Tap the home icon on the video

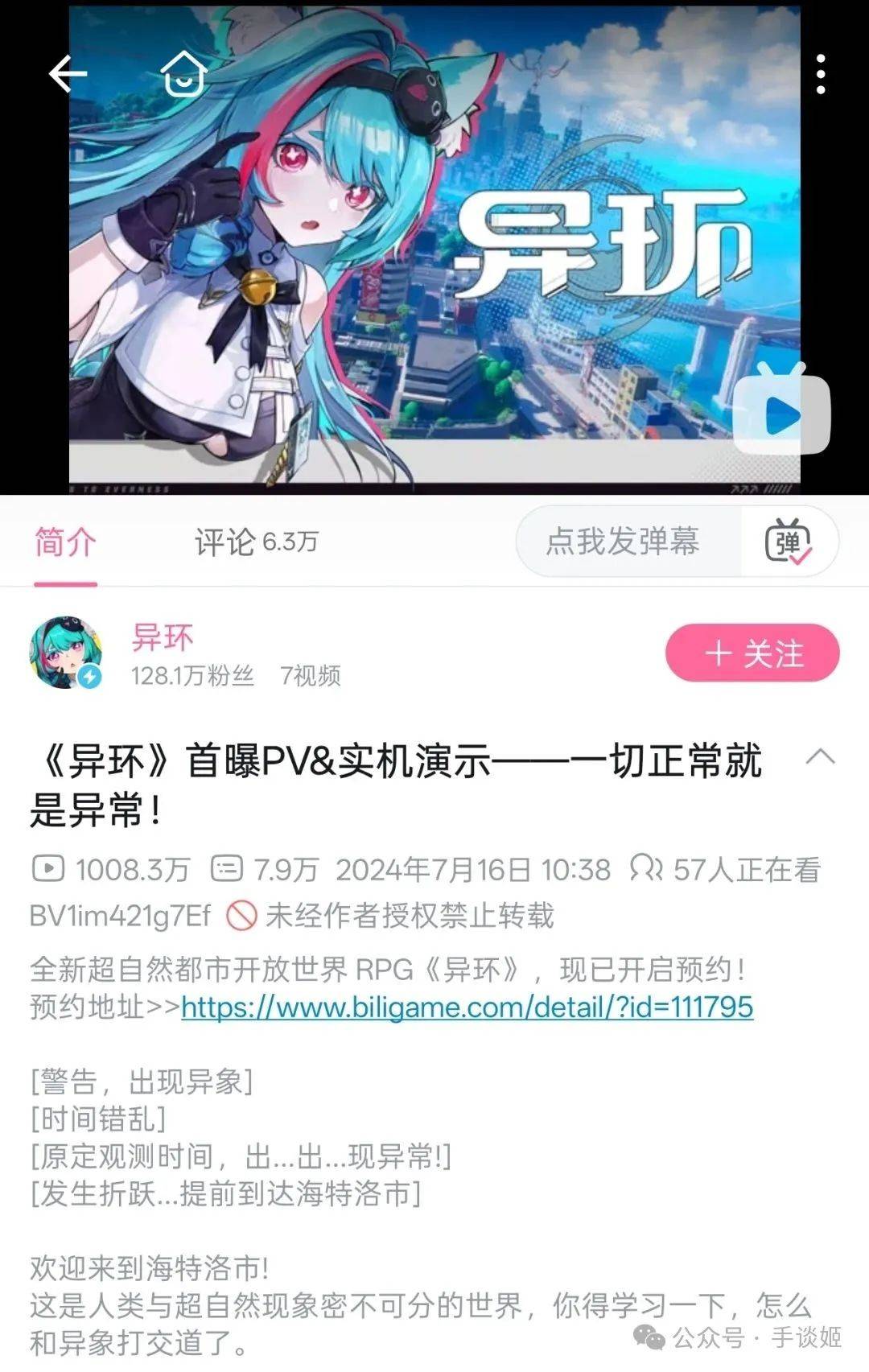184,74
